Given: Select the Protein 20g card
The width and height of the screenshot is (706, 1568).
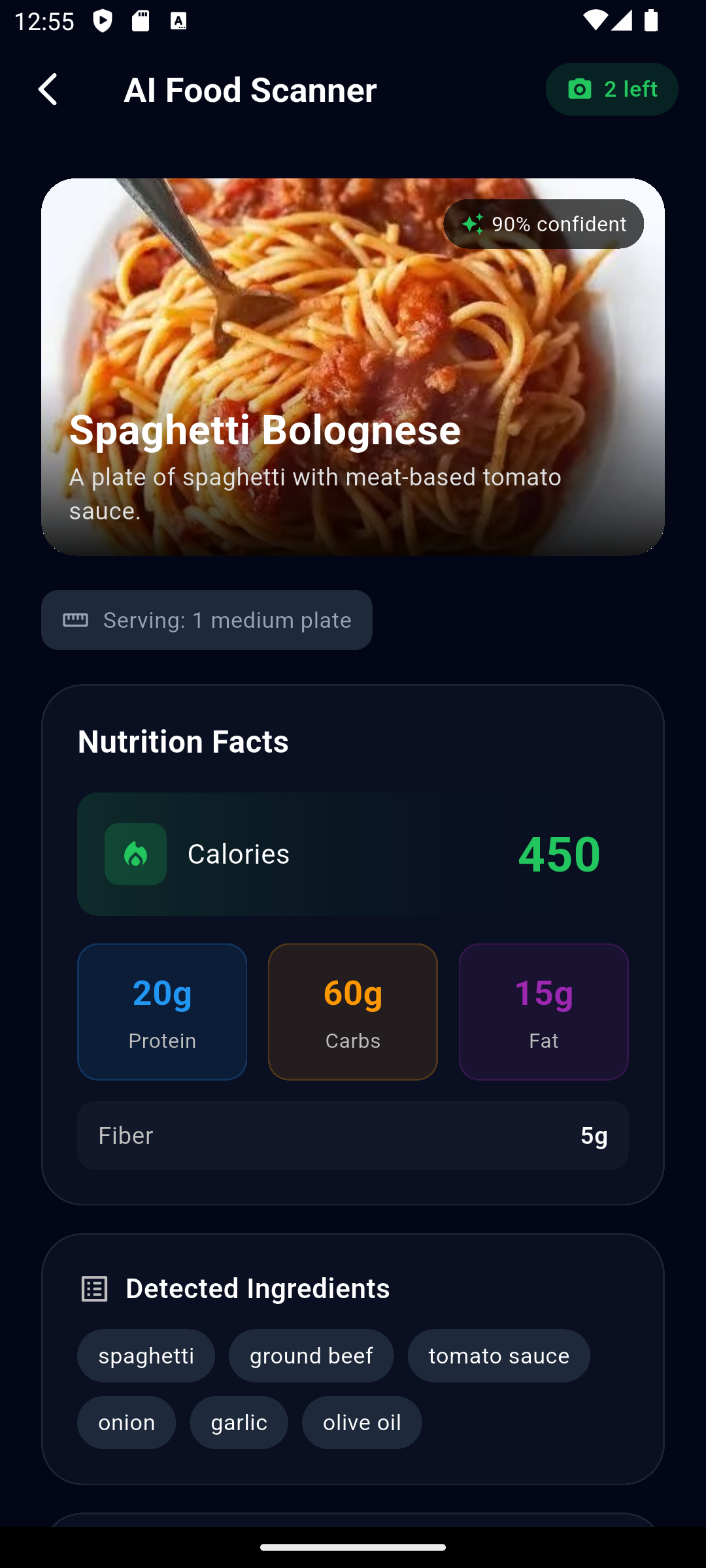Looking at the screenshot, I should (161, 1011).
